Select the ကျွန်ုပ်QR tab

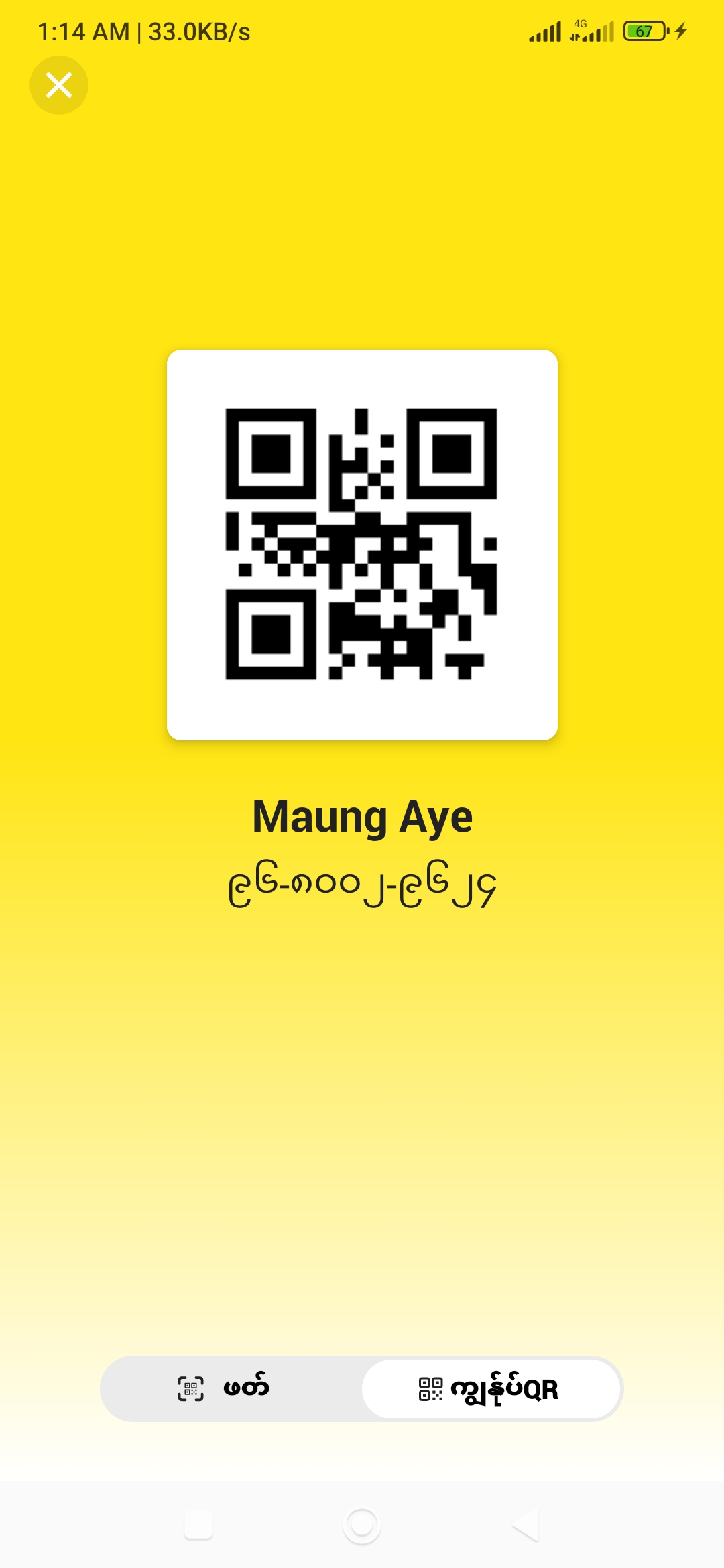click(x=491, y=1388)
